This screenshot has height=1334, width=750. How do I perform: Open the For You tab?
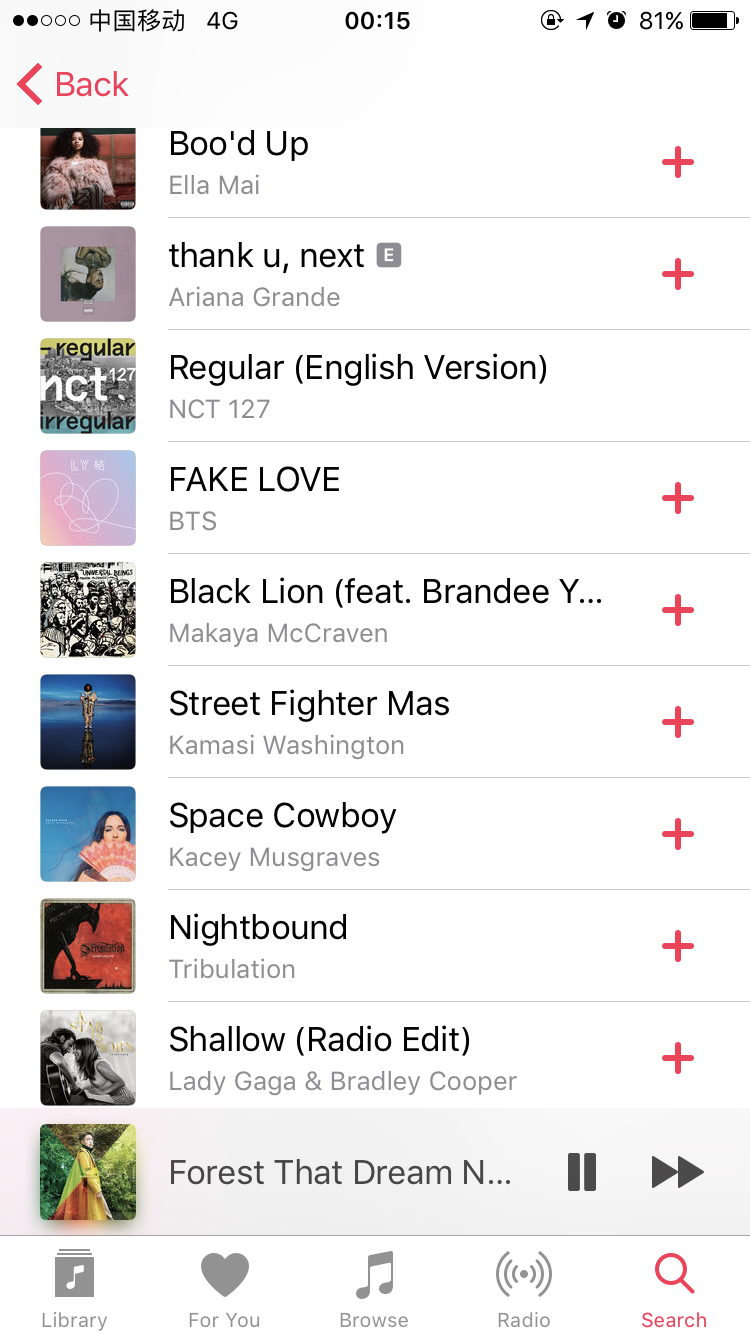tap(224, 1288)
